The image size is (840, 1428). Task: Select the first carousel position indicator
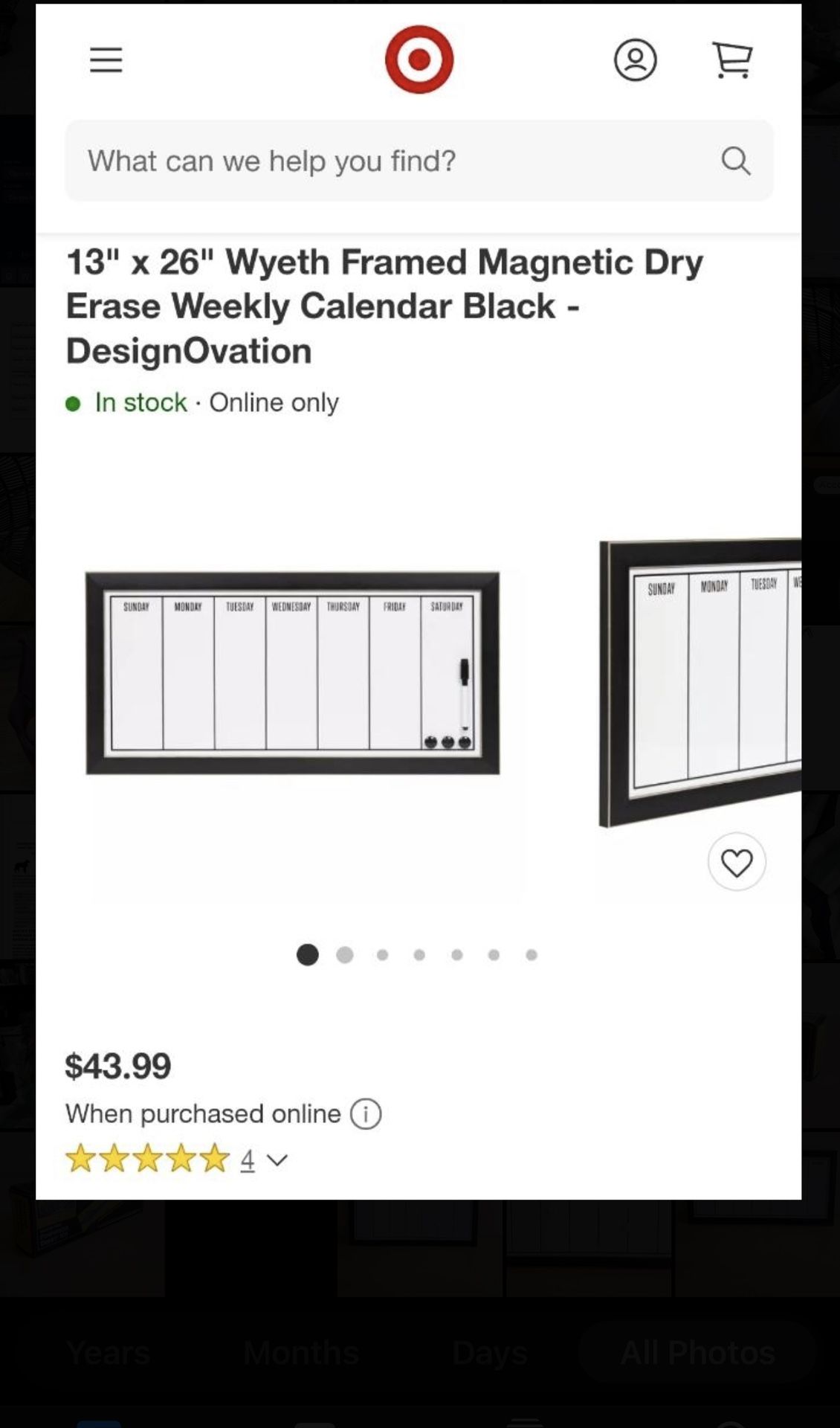click(308, 954)
